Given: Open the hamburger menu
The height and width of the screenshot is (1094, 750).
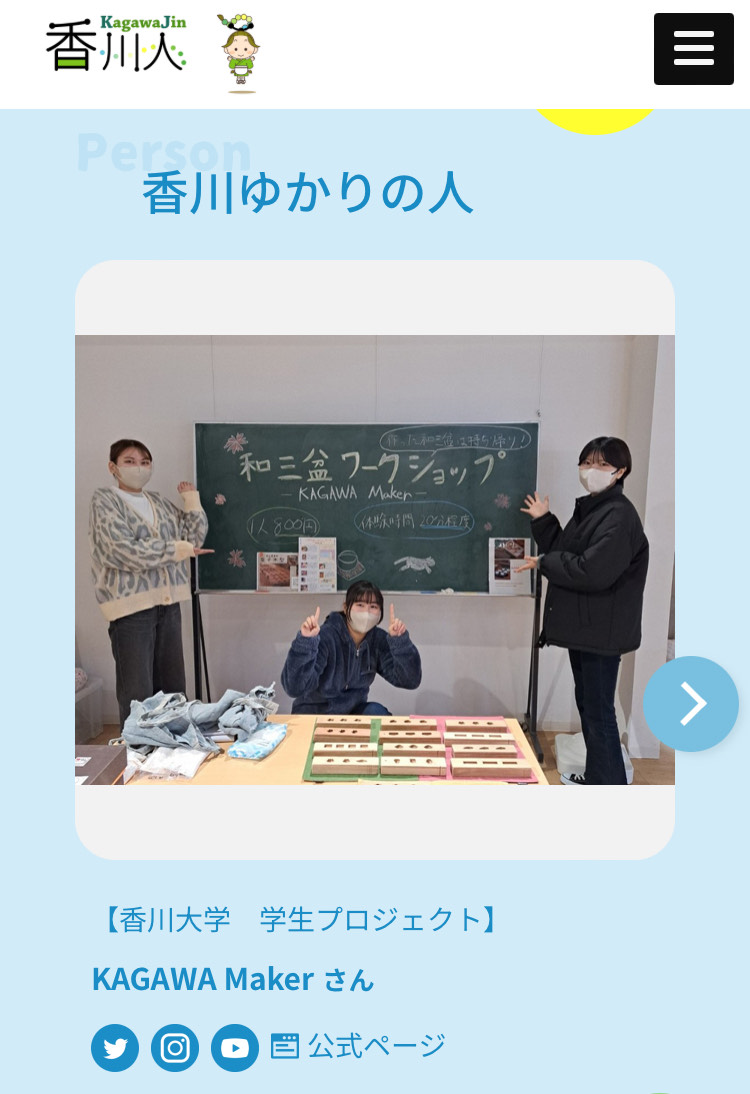Looking at the screenshot, I should [x=693, y=49].
